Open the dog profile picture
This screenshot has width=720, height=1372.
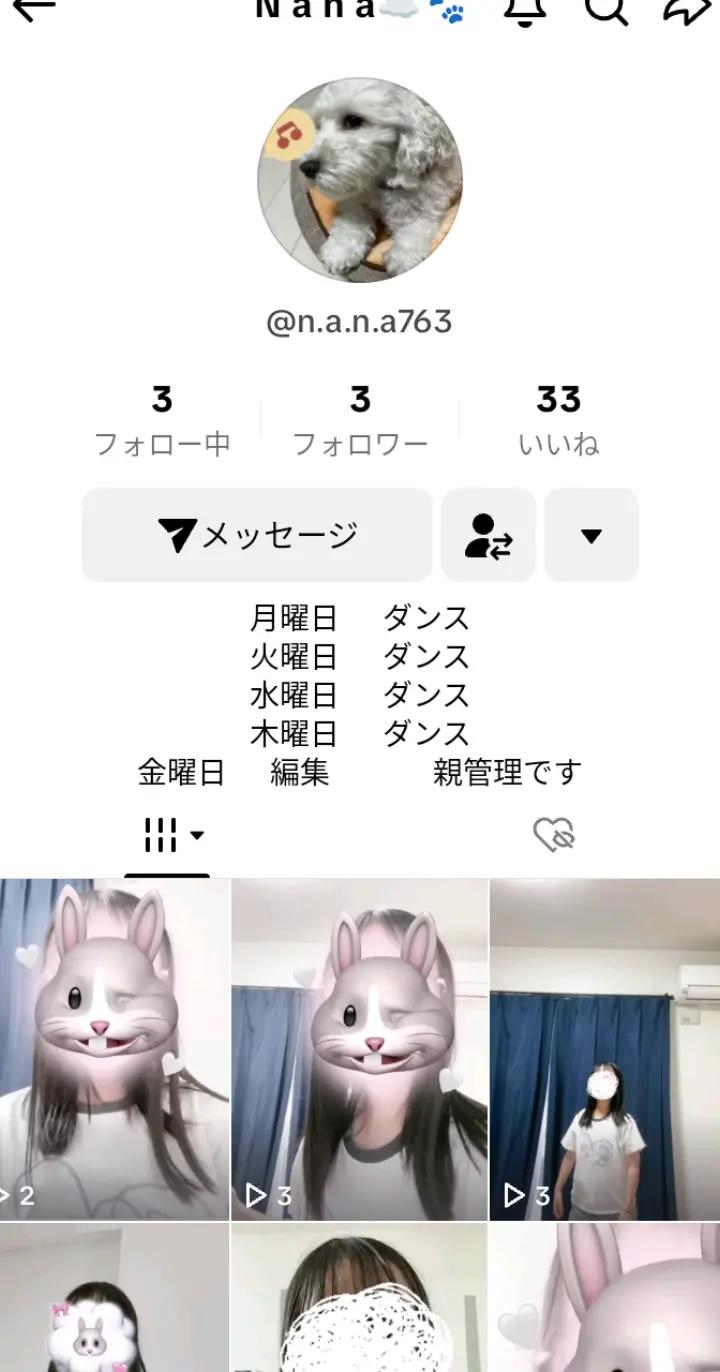(x=360, y=180)
